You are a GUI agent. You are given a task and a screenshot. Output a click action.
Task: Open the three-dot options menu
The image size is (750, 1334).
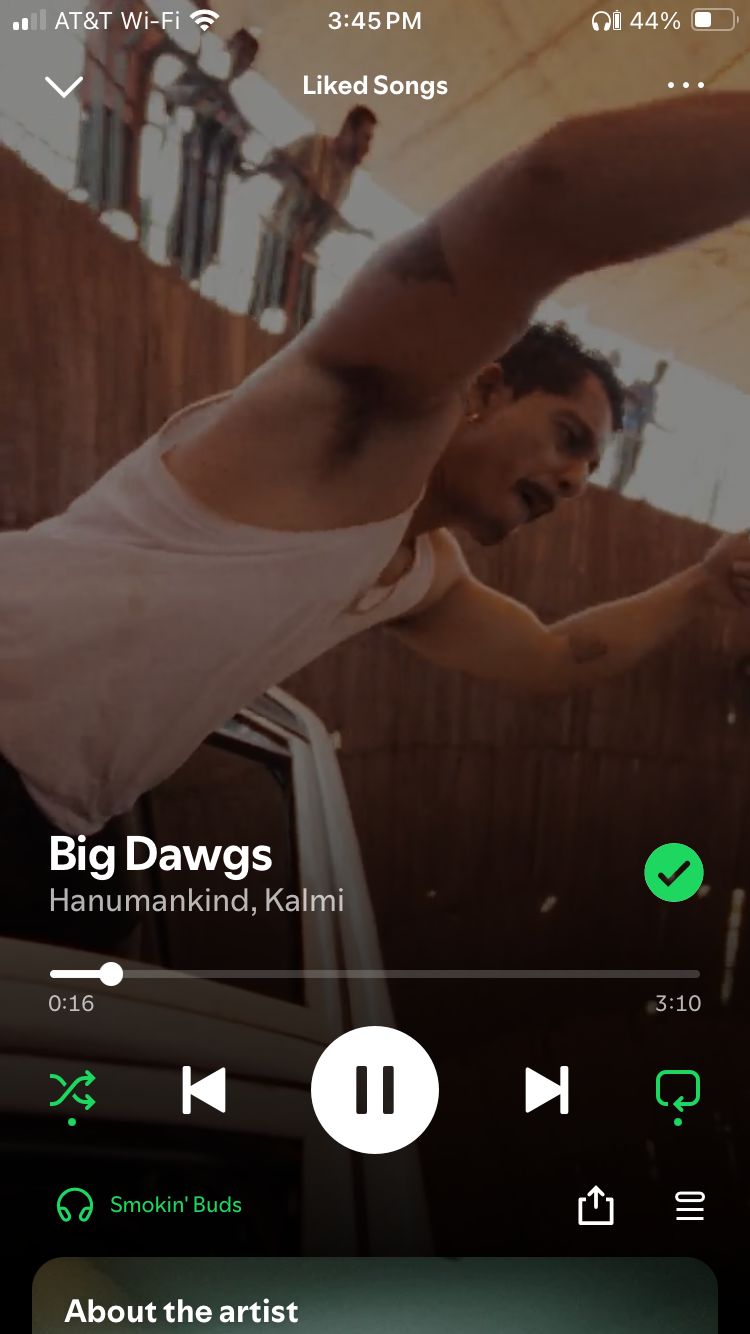point(686,86)
